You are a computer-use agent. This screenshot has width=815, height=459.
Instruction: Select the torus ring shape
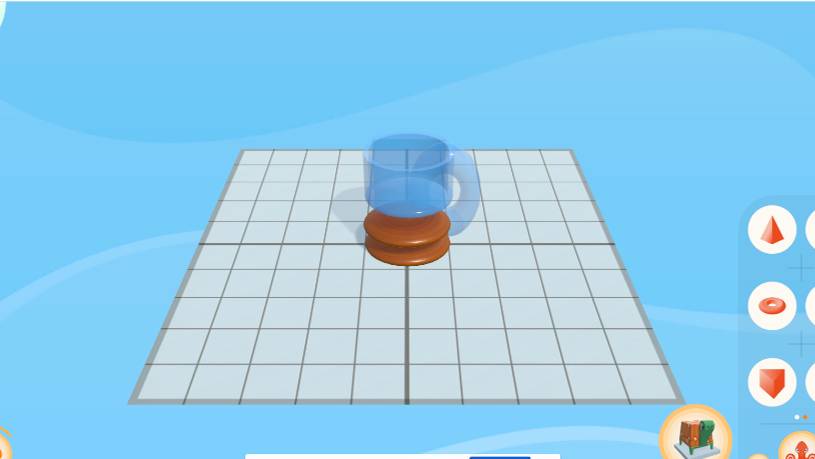point(771,305)
